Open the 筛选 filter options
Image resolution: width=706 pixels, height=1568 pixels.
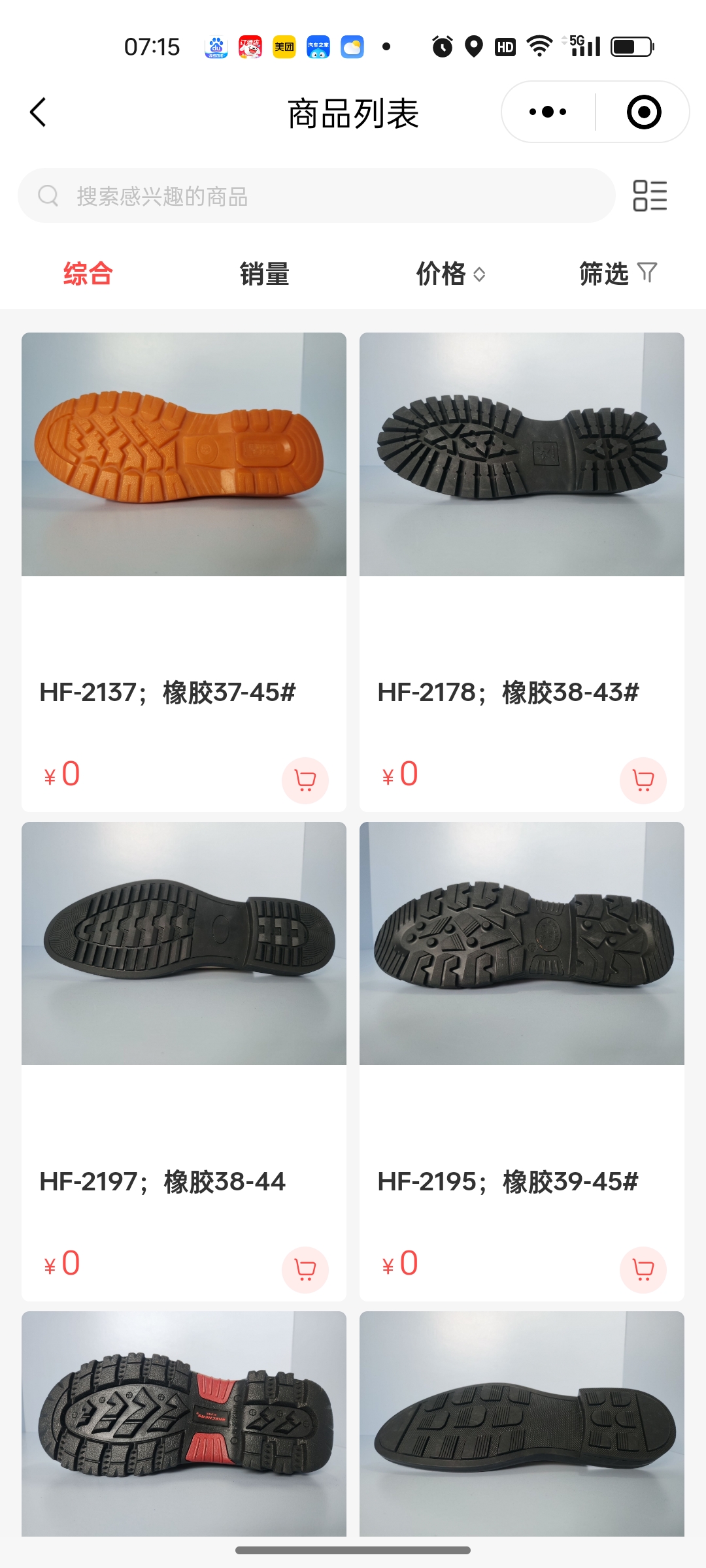(x=617, y=274)
